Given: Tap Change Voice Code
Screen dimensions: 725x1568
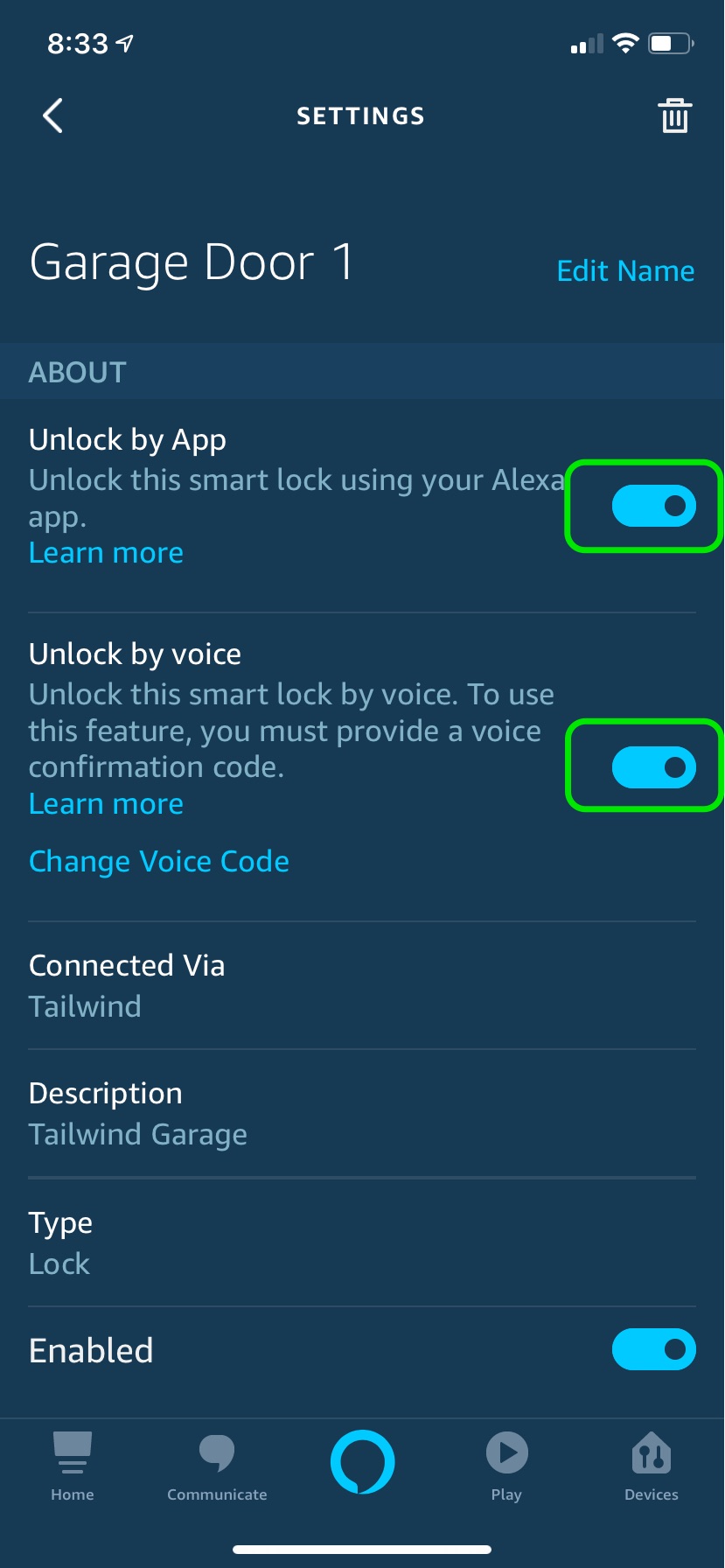Looking at the screenshot, I should [x=159, y=862].
